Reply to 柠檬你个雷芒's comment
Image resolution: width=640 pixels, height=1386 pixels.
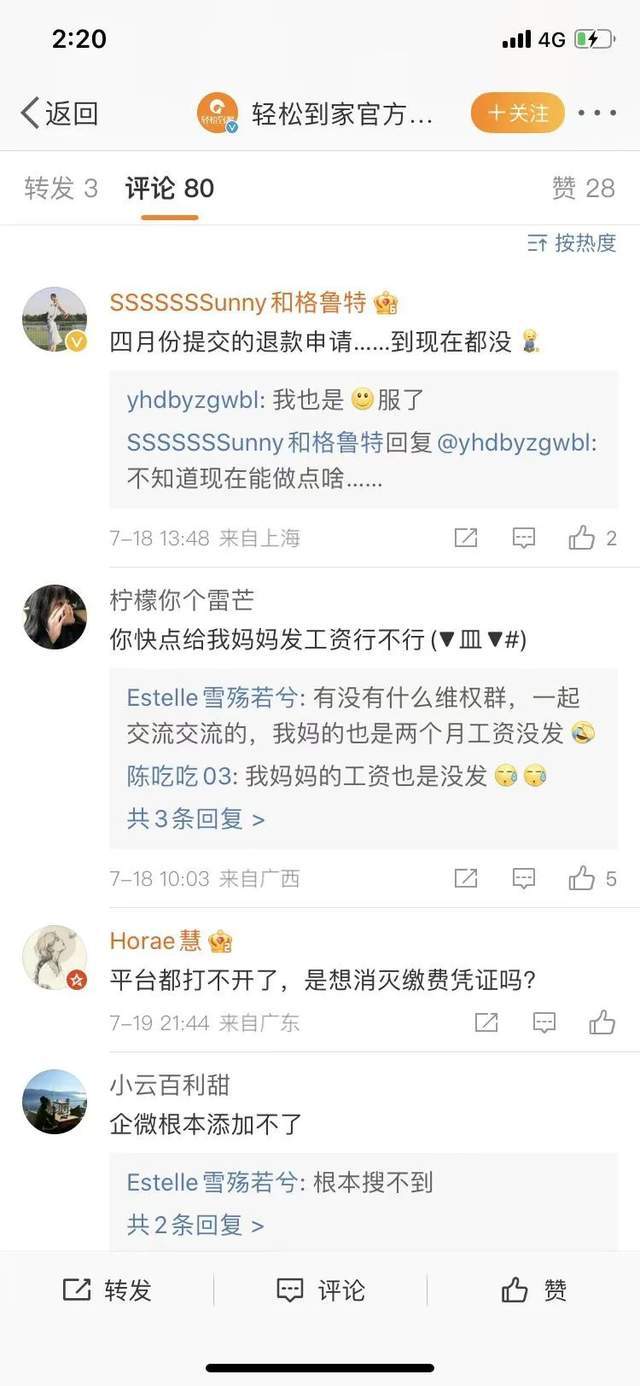tap(524, 878)
